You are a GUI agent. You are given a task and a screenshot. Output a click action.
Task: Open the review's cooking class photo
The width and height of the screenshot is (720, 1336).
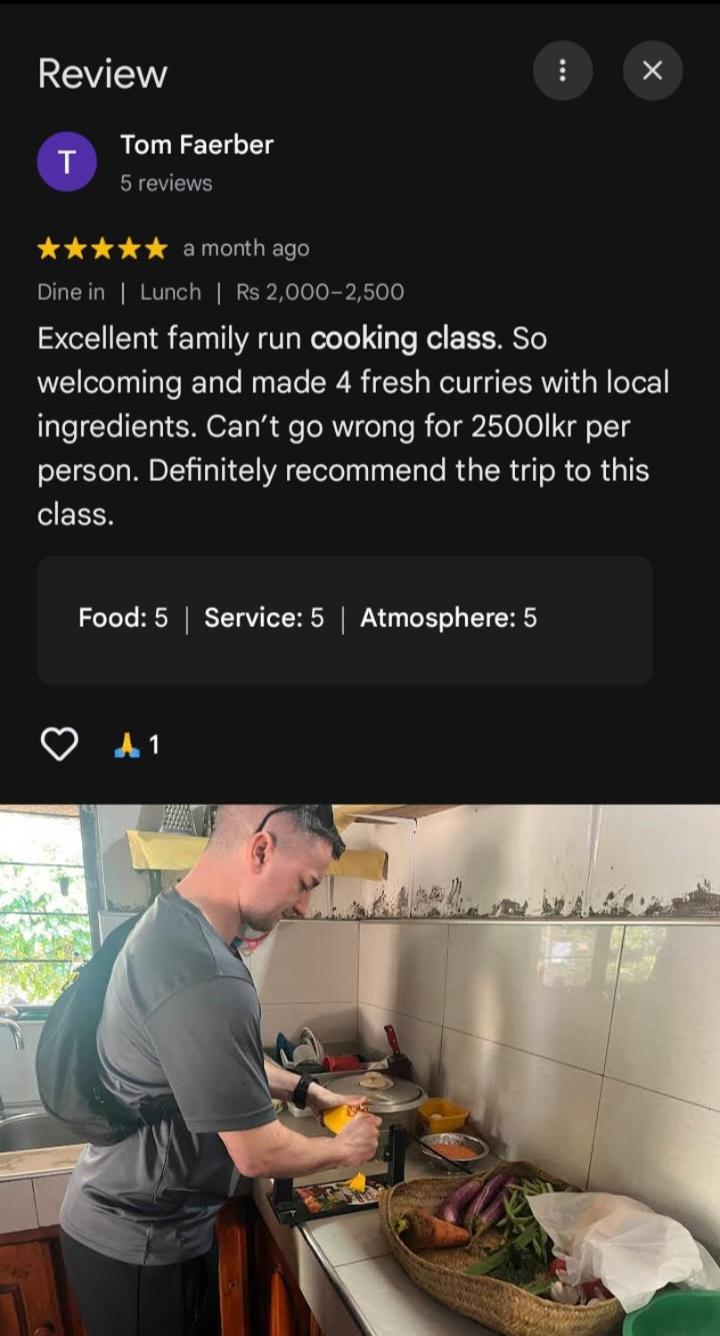click(x=360, y=1070)
